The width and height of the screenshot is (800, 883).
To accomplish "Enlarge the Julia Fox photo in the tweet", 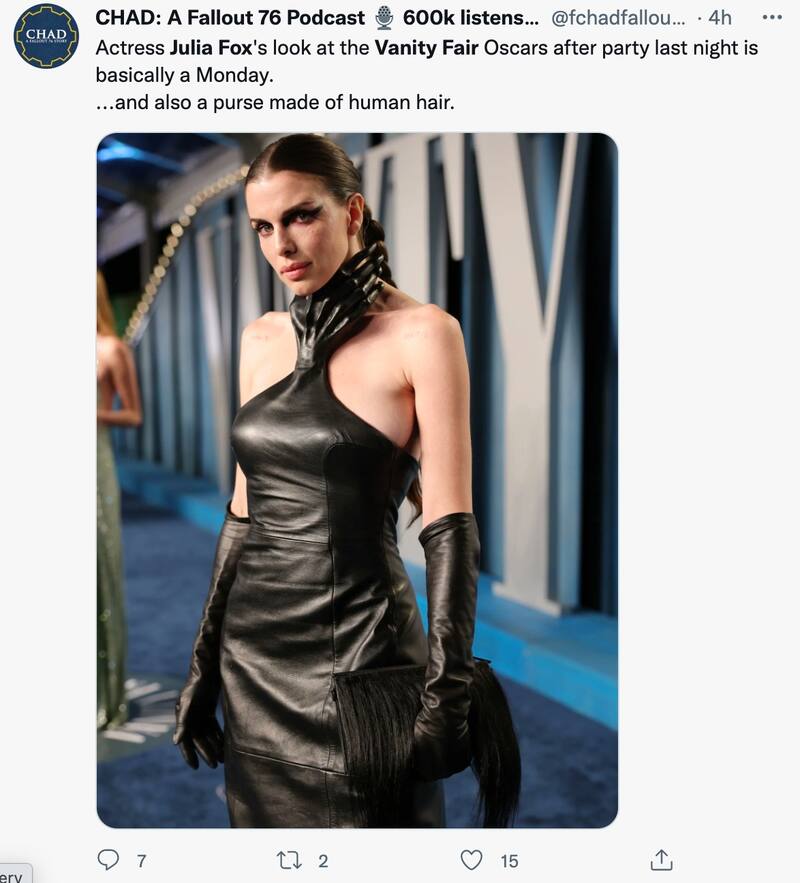I will pyautogui.click(x=356, y=480).
